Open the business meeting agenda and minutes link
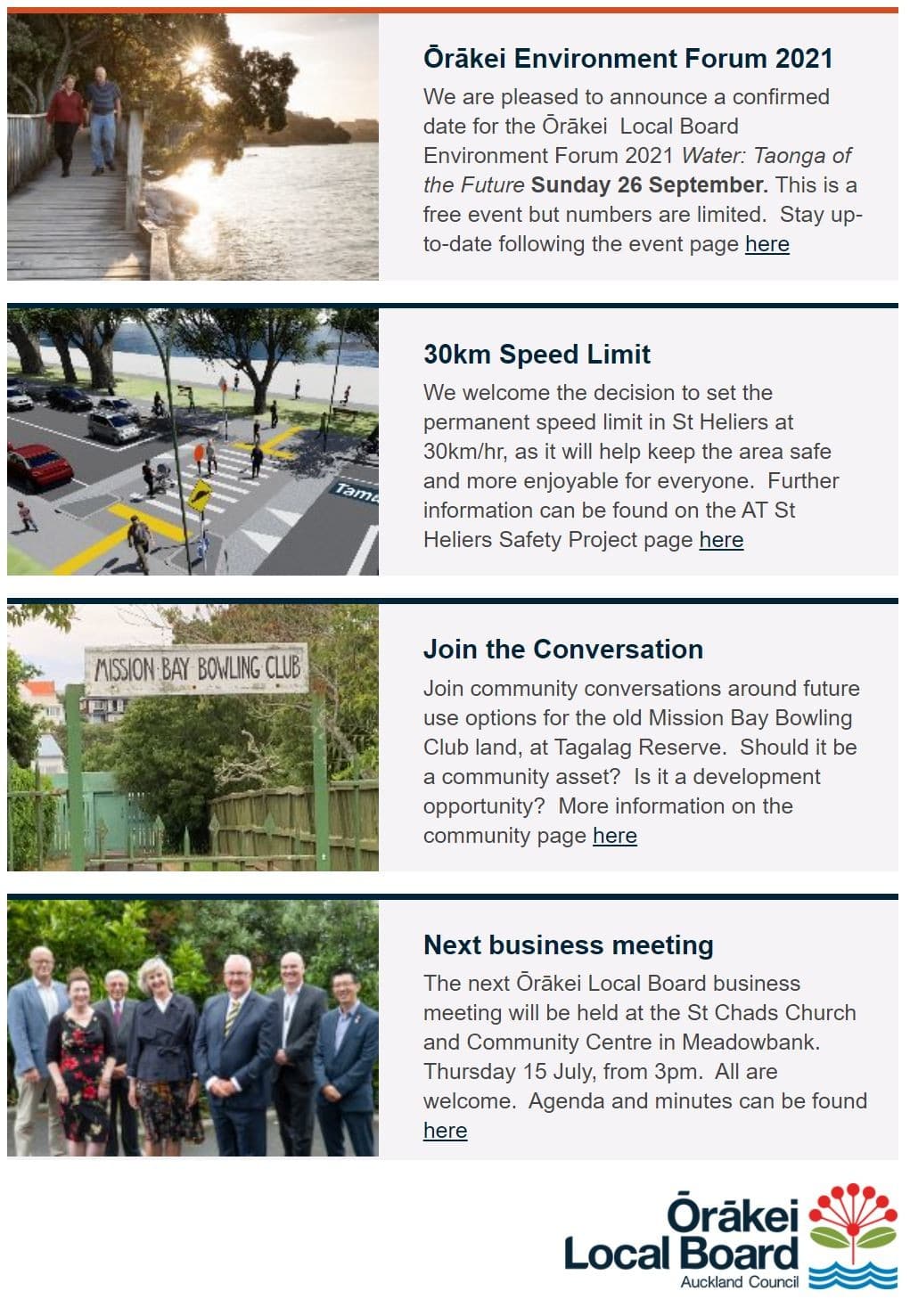The width and height of the screenshot is (910, 1316). (x=445, y=1131)
